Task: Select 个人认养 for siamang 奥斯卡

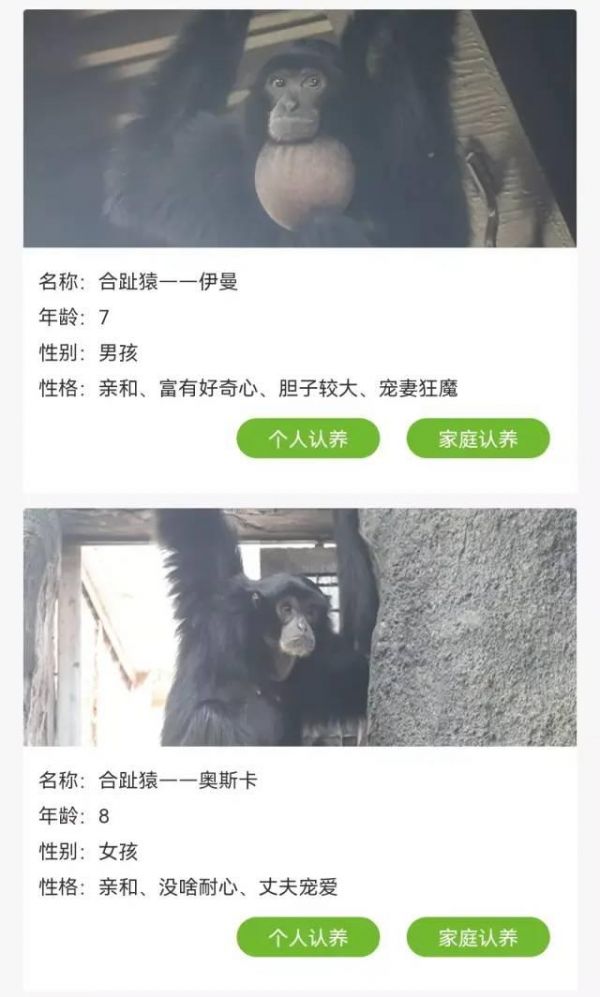Action: pos(308,937)
